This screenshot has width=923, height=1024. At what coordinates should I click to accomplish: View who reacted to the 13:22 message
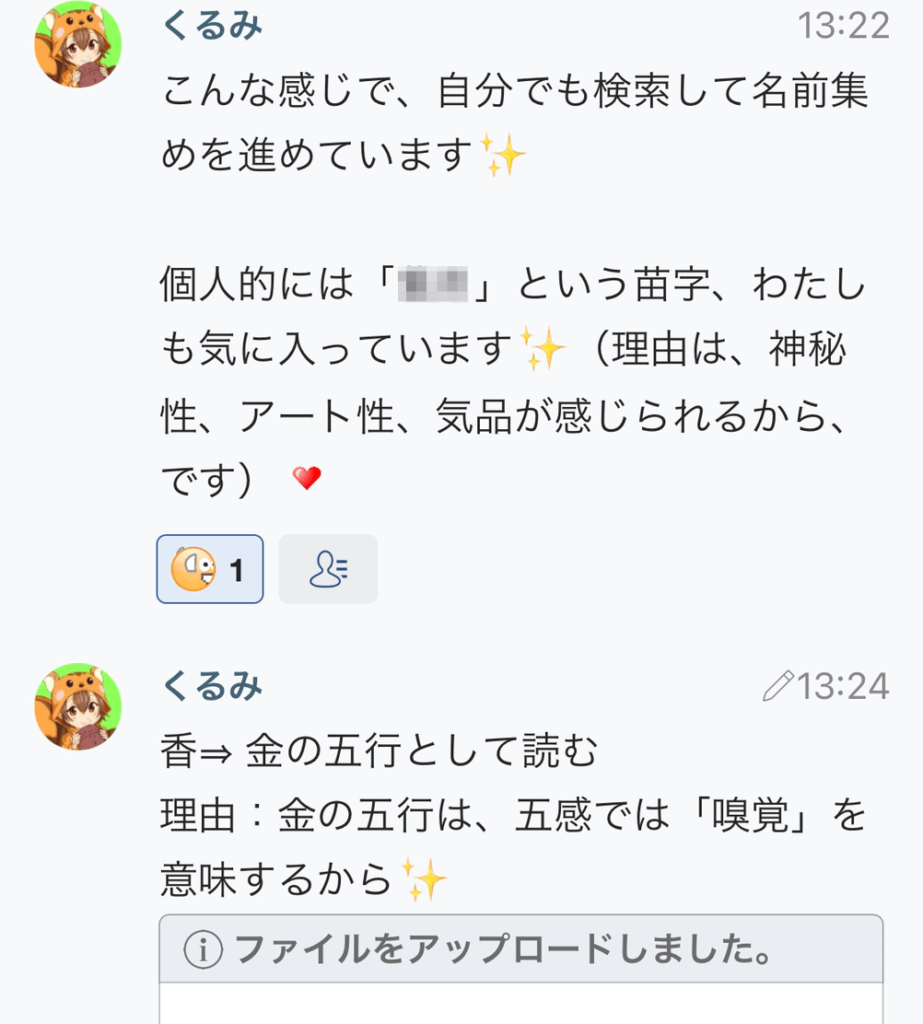click(328, 569)
